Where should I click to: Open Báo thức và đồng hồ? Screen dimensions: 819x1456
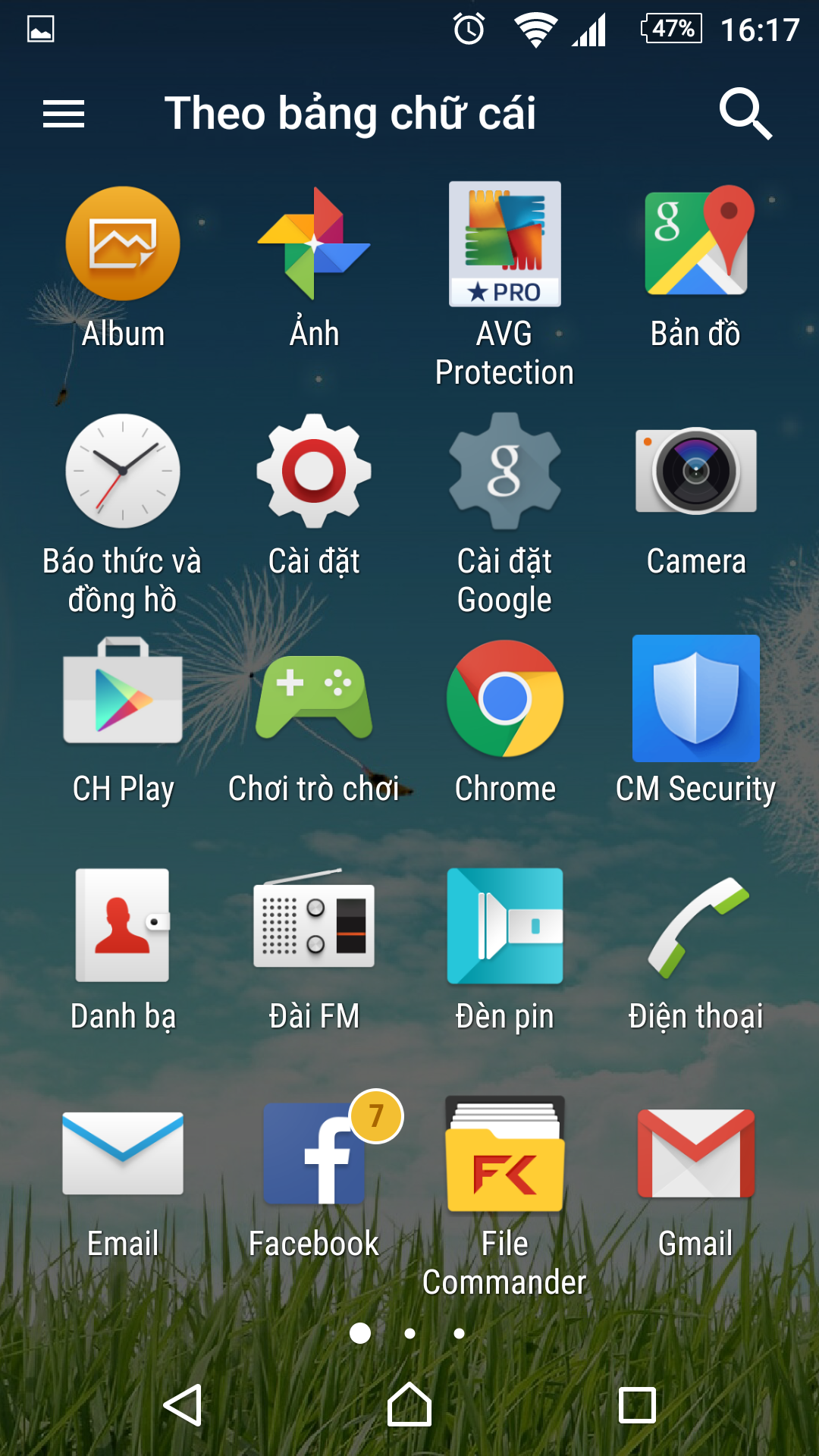coord(123,472)
